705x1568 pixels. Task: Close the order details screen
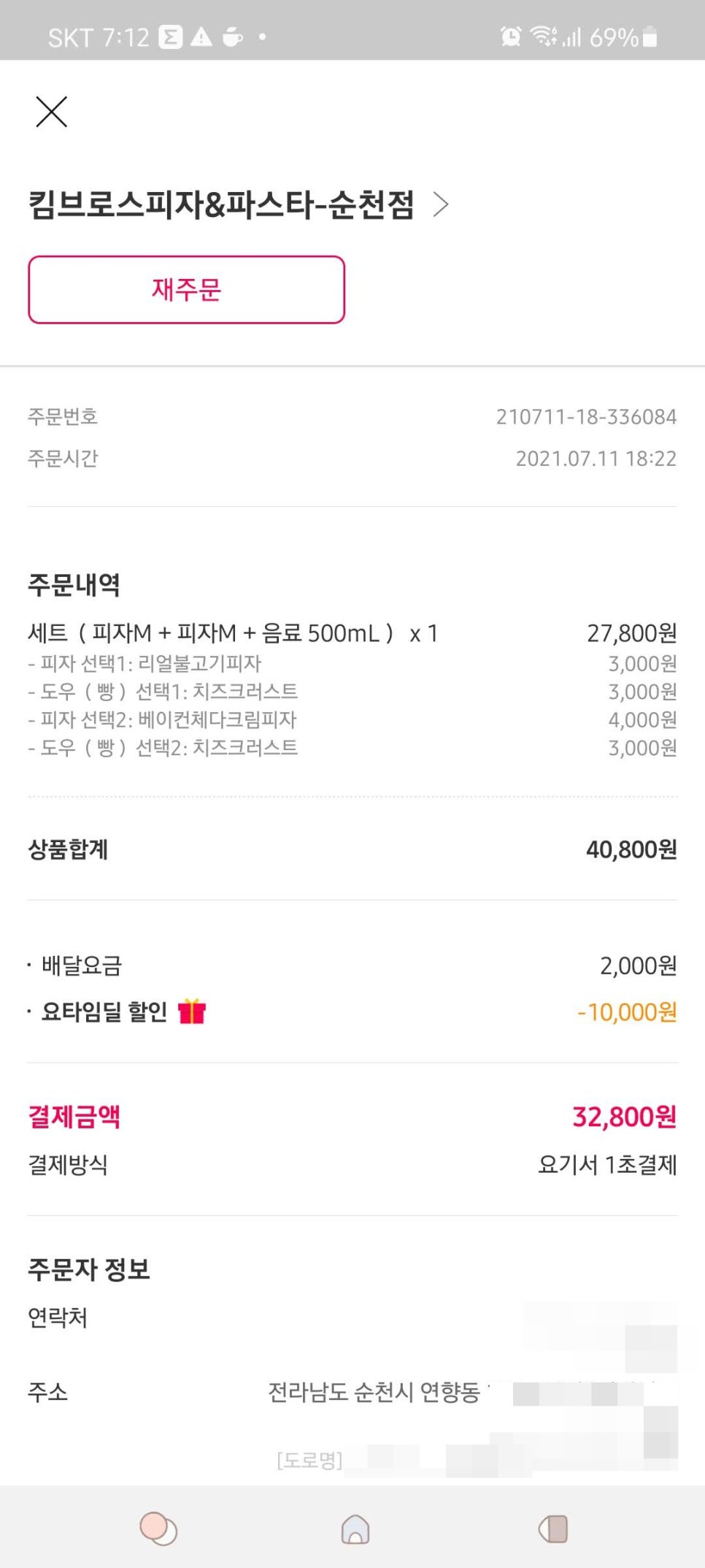click(51, 112)
